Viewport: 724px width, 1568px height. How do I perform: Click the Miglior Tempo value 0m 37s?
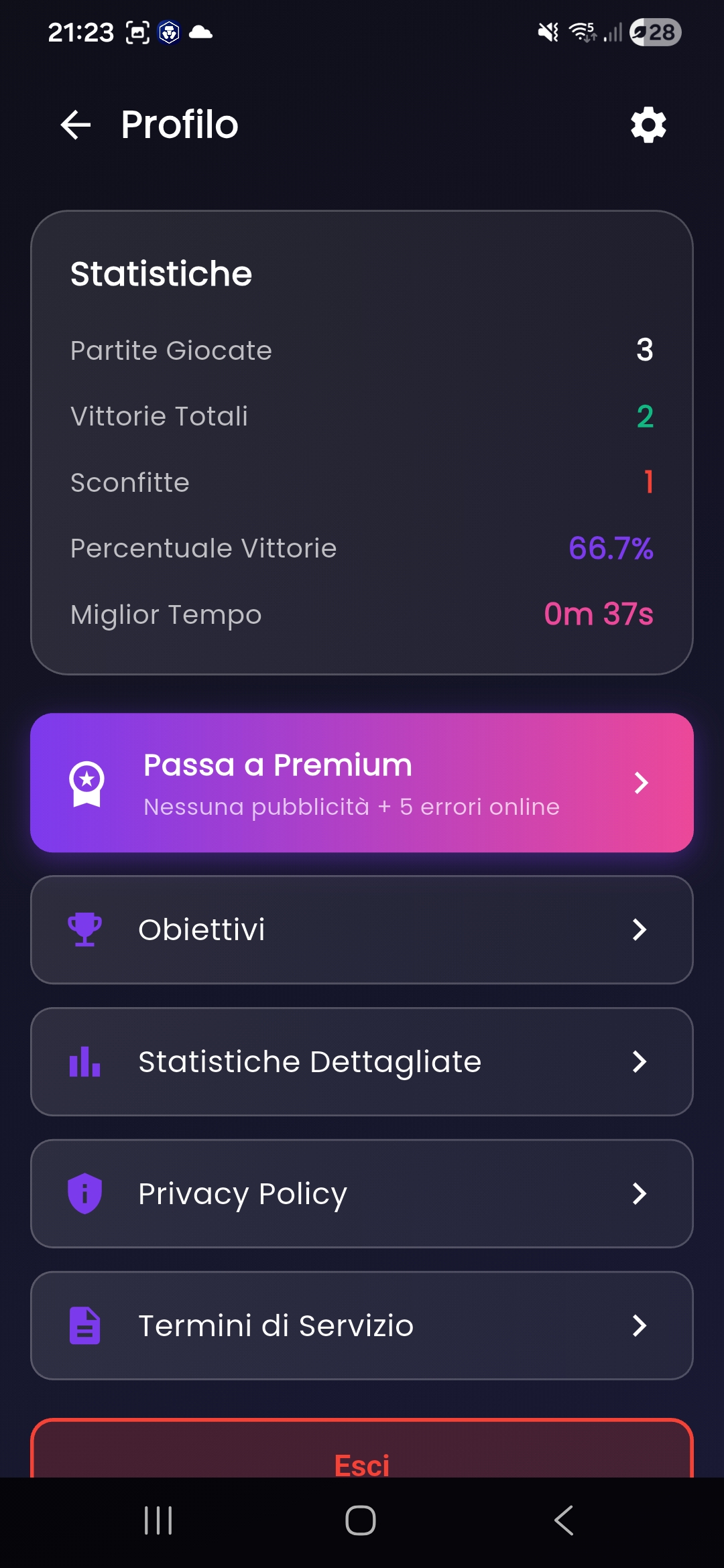point(599,613)
